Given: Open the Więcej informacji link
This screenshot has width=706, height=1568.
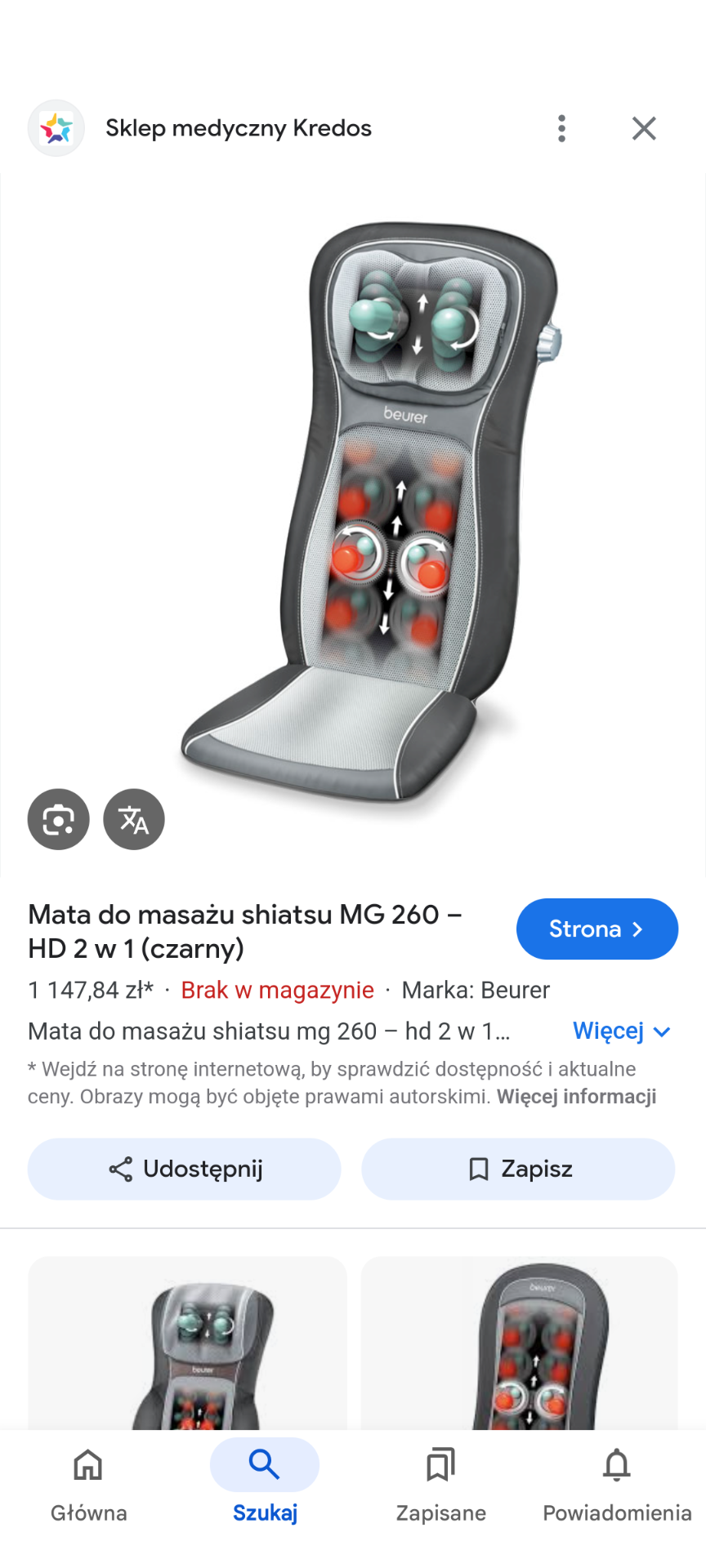Looking at the screenshot, I should (576, 1097).
